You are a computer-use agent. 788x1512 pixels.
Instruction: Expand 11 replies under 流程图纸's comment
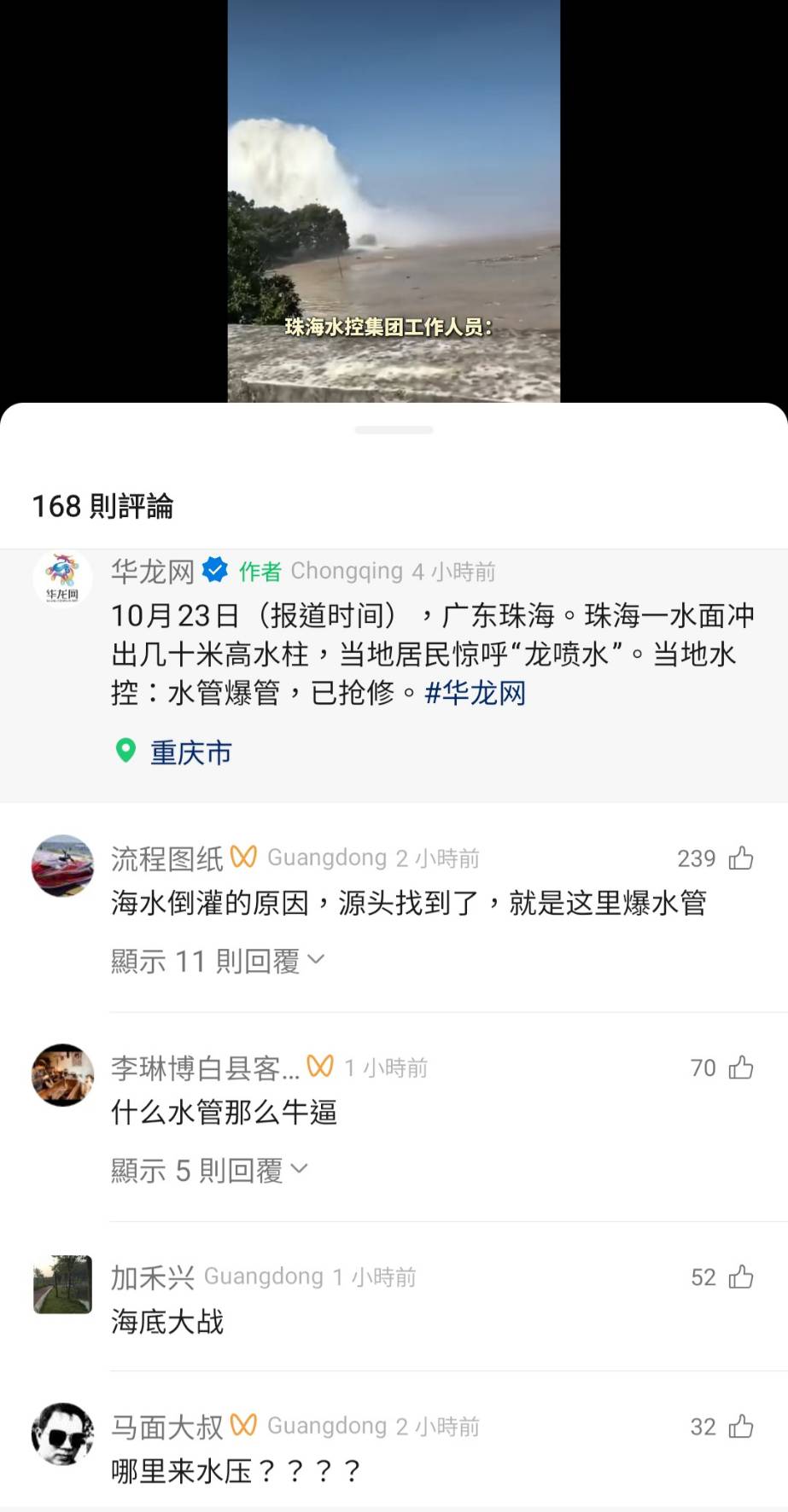point(217,961)
